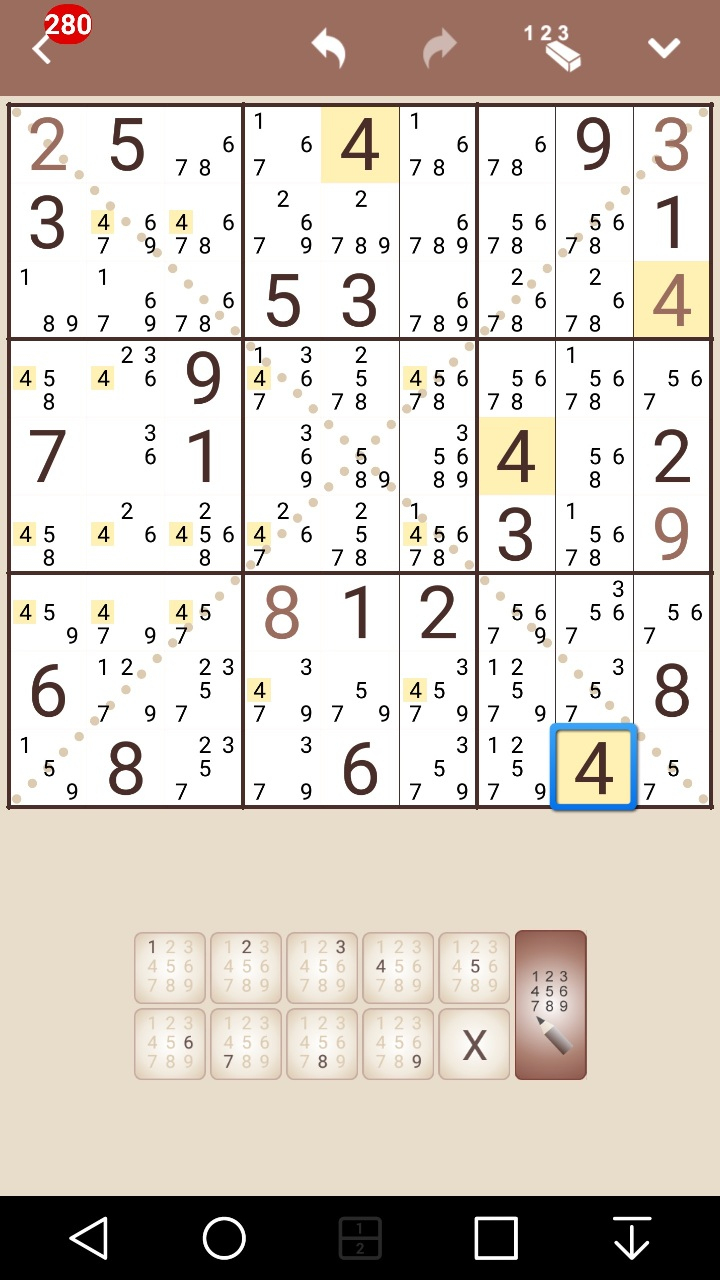Screen dimensions: 720x1280
Task: Open recent apps from the navigation bar
Action: tap(496, 1239)
